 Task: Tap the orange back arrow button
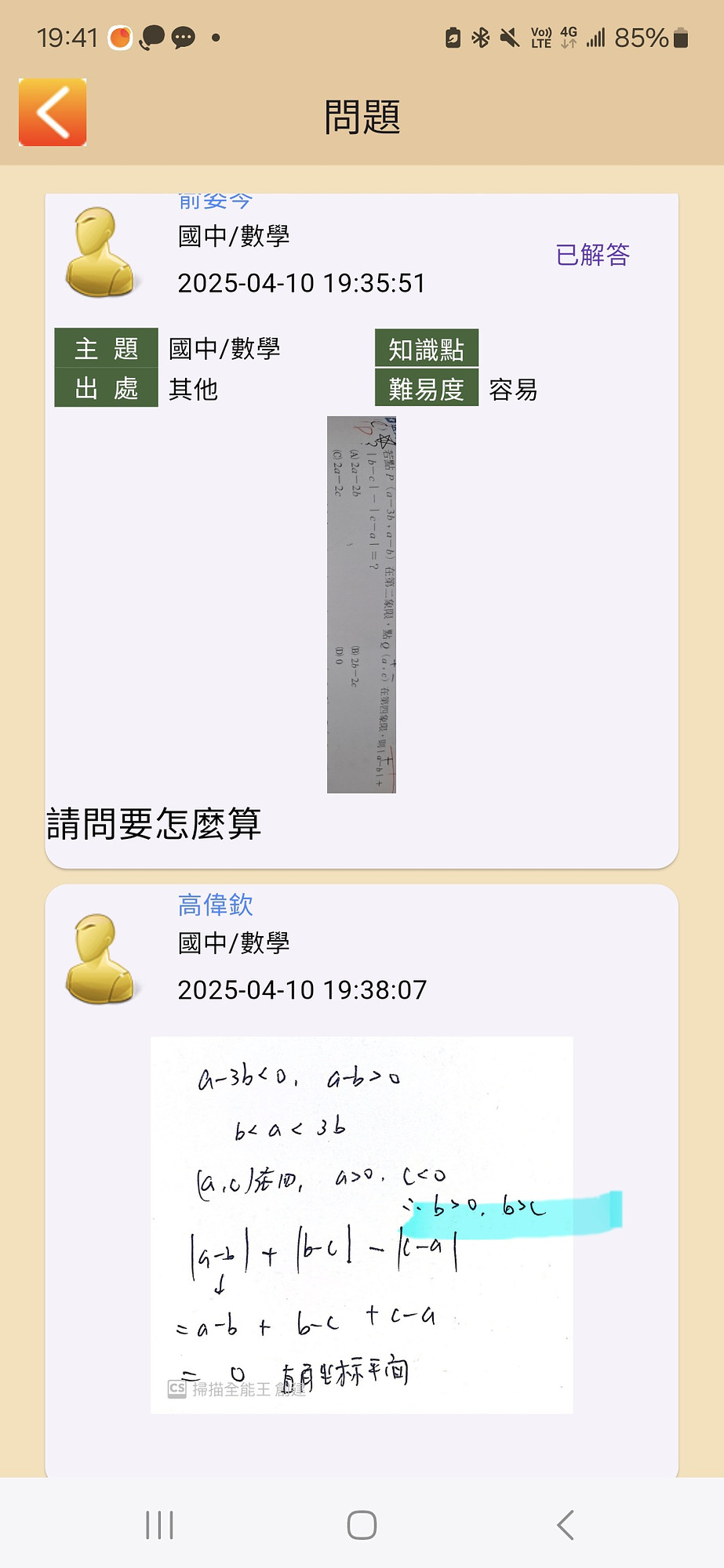tap(53, 112)
